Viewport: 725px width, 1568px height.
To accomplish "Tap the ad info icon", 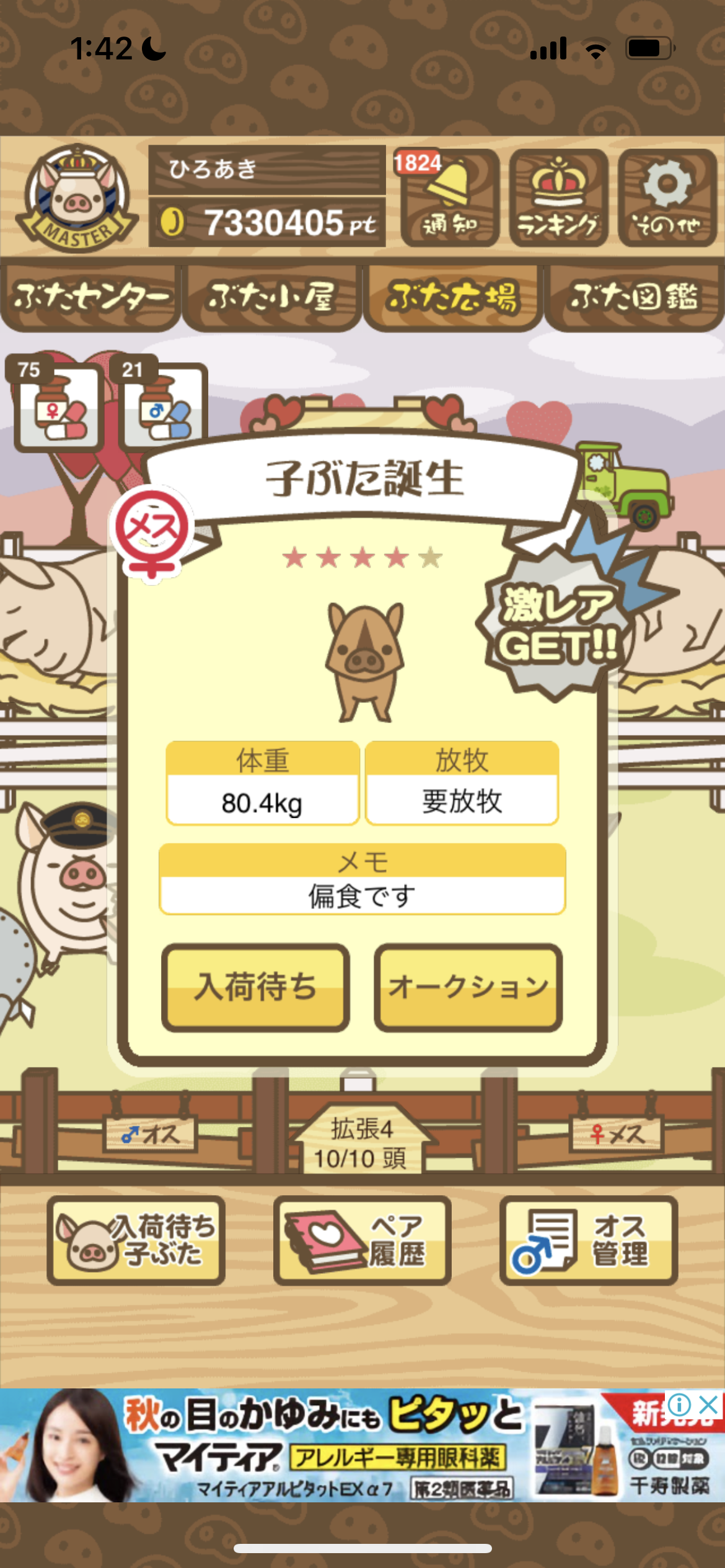I will [x=680, y=1405].
